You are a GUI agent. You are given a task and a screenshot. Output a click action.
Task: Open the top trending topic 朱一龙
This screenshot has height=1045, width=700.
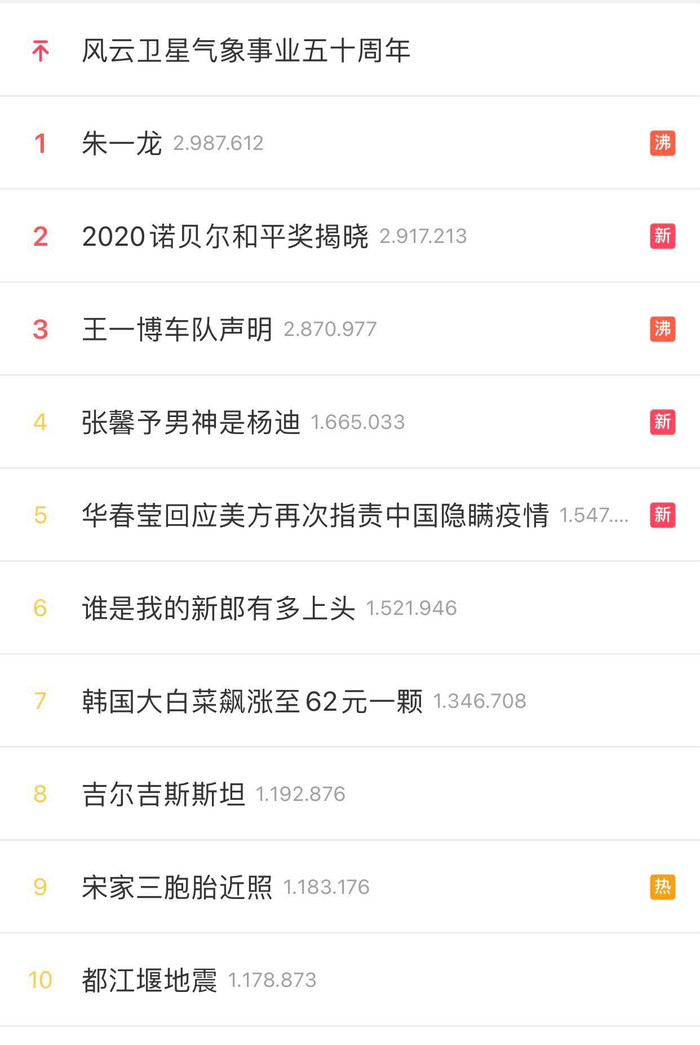coord(122,143)
